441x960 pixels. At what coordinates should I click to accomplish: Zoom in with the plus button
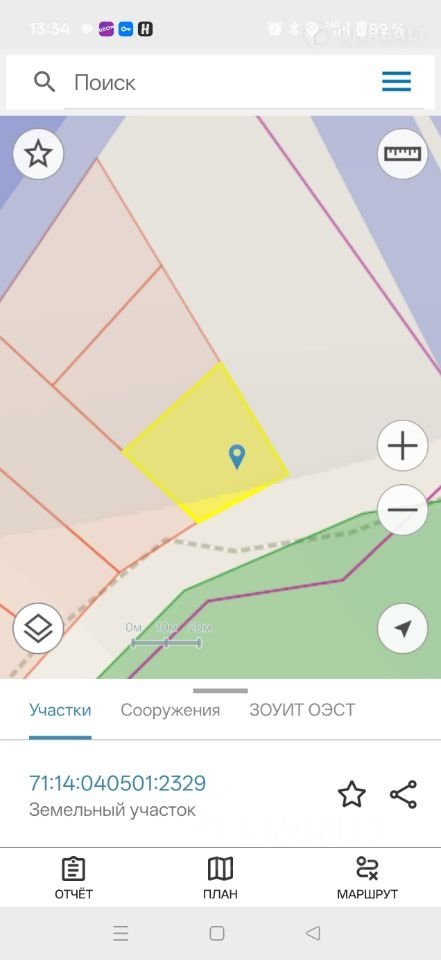point(402,446)
